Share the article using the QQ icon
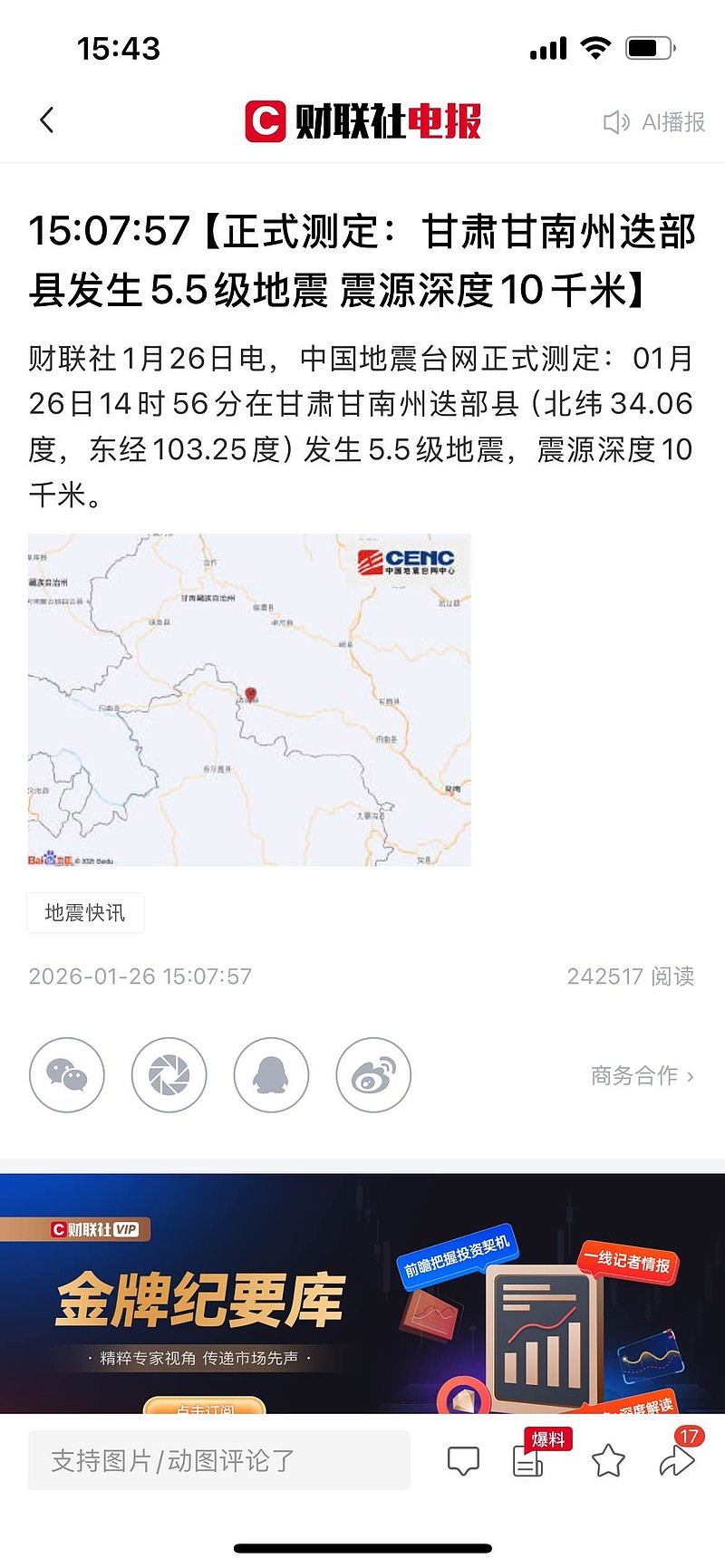Viewport: 725px width, 1568px height. pyautogui.click(x=272, y=1075)
